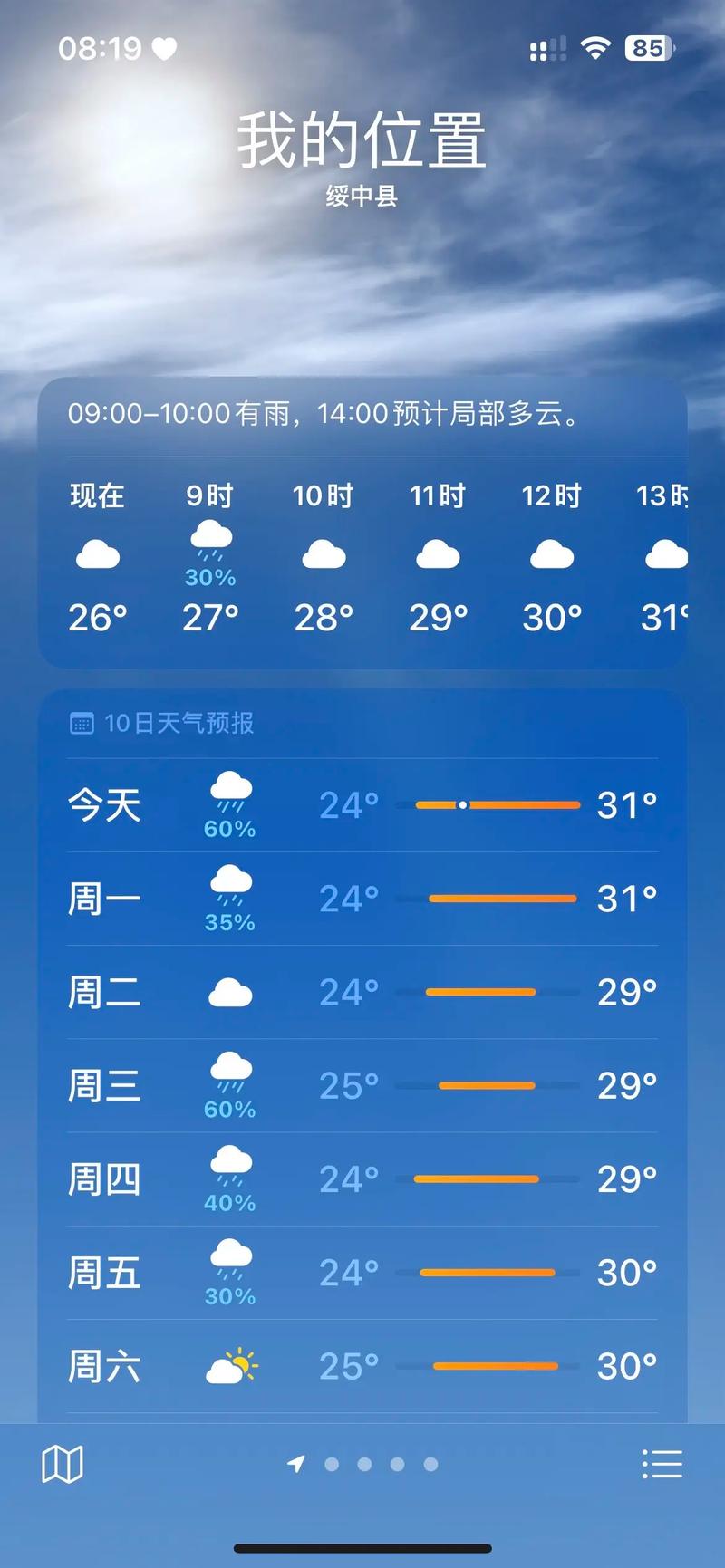Expand the 周四 forecast row
The image size is (725, 1568).
(362, 1178)
